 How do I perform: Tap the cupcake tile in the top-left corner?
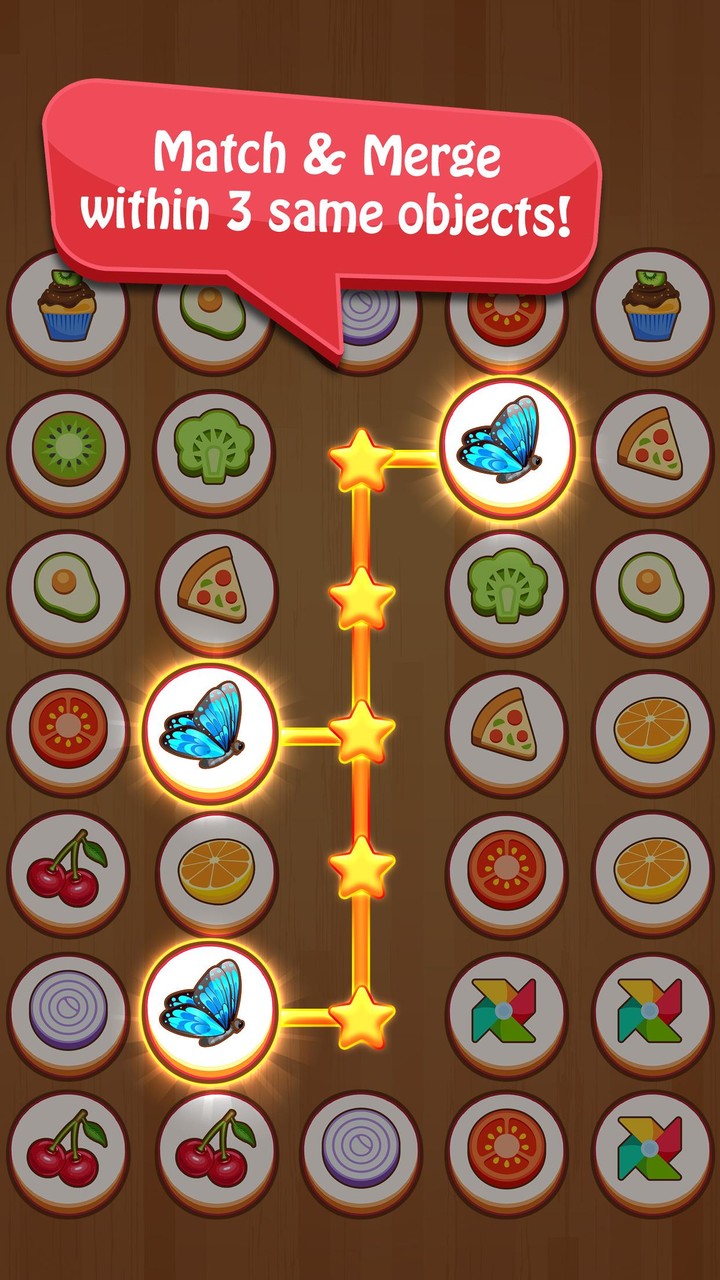(x=65, y=310)
